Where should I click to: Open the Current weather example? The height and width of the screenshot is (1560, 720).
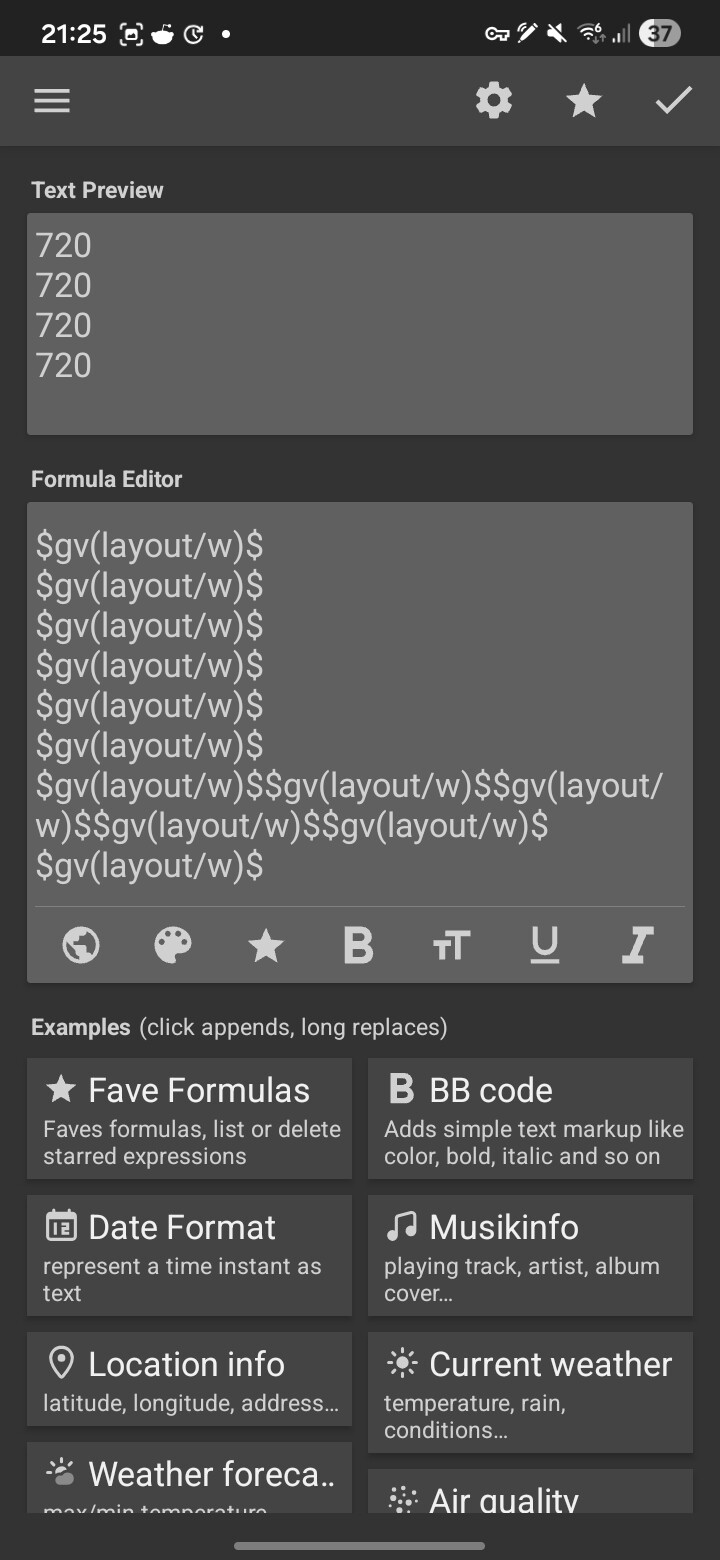(x=530, y=1391)
